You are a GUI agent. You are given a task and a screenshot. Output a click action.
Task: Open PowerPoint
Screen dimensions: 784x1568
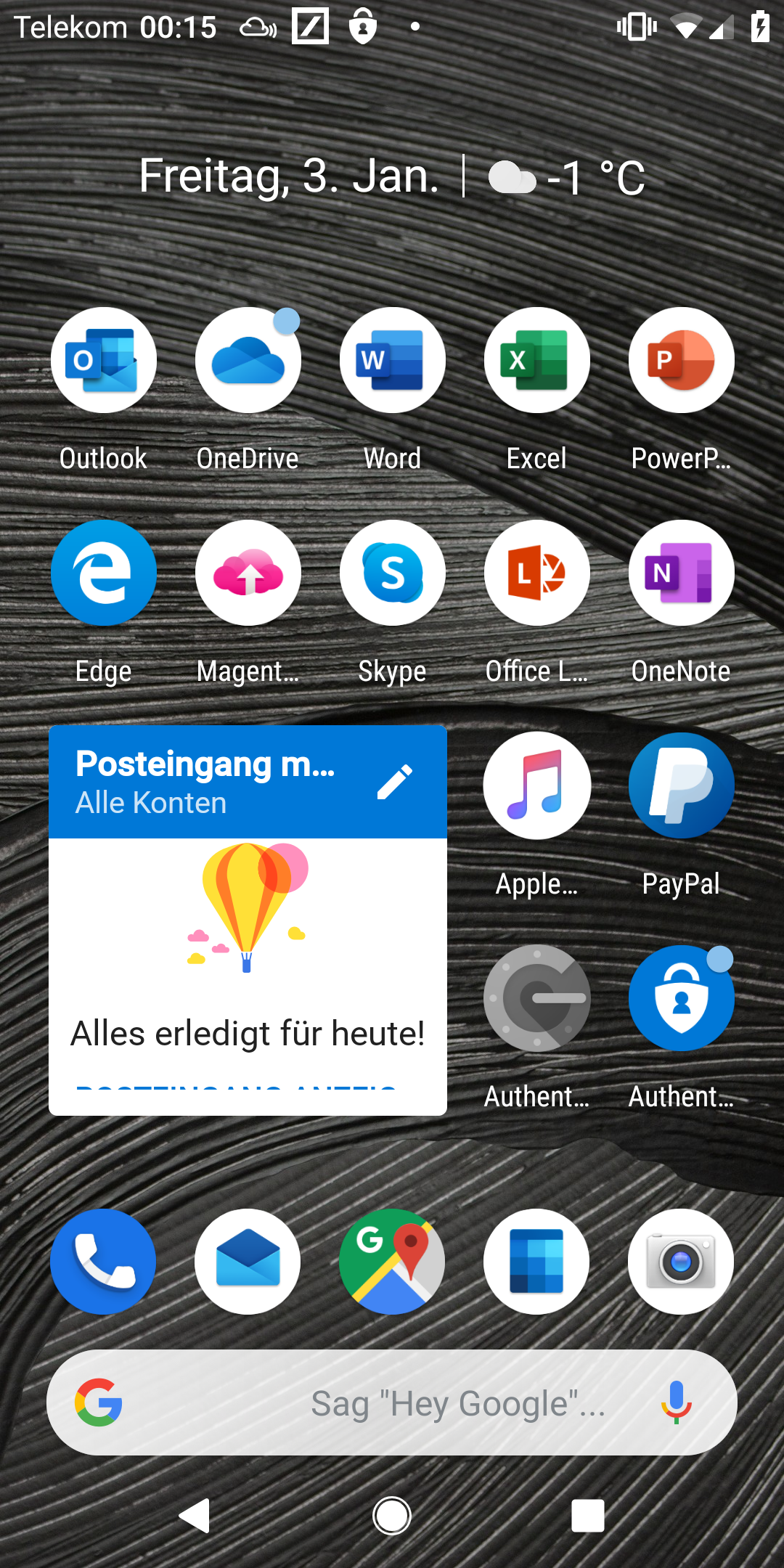[x=682, y=361]
